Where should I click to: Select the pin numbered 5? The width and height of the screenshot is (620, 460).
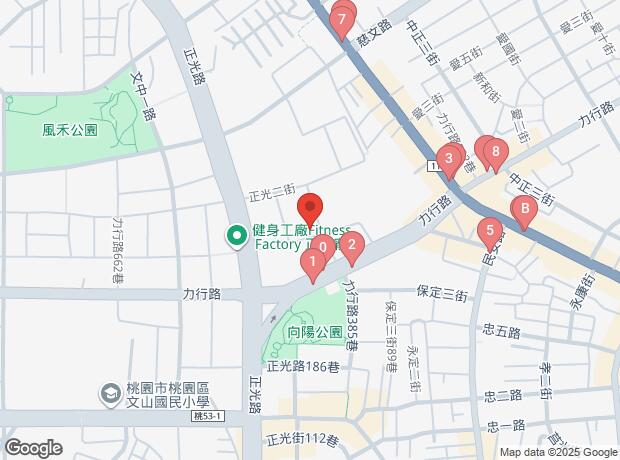coord(489,233)
